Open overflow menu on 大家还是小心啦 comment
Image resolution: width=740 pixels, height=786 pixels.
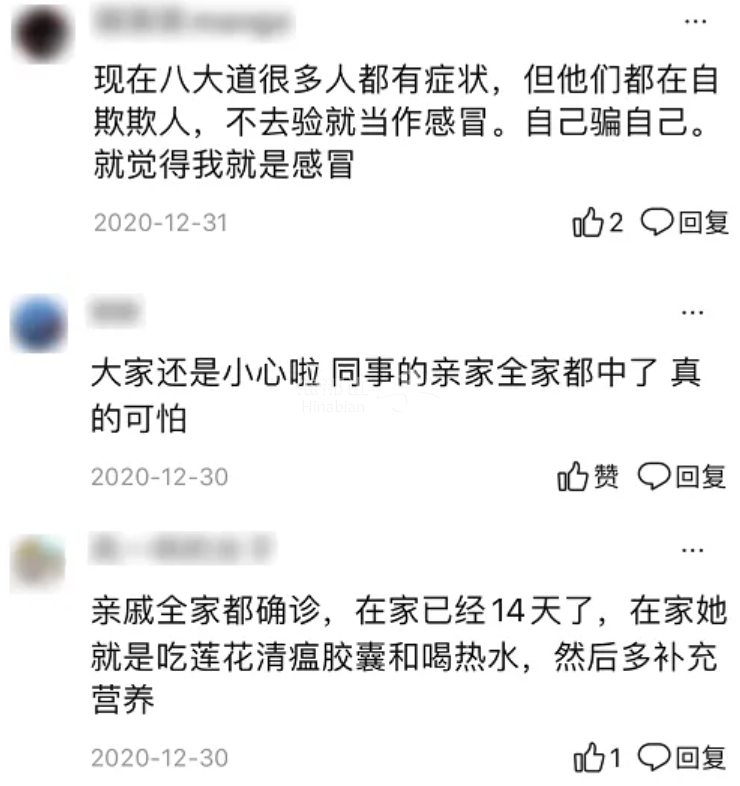coord(692,312)
